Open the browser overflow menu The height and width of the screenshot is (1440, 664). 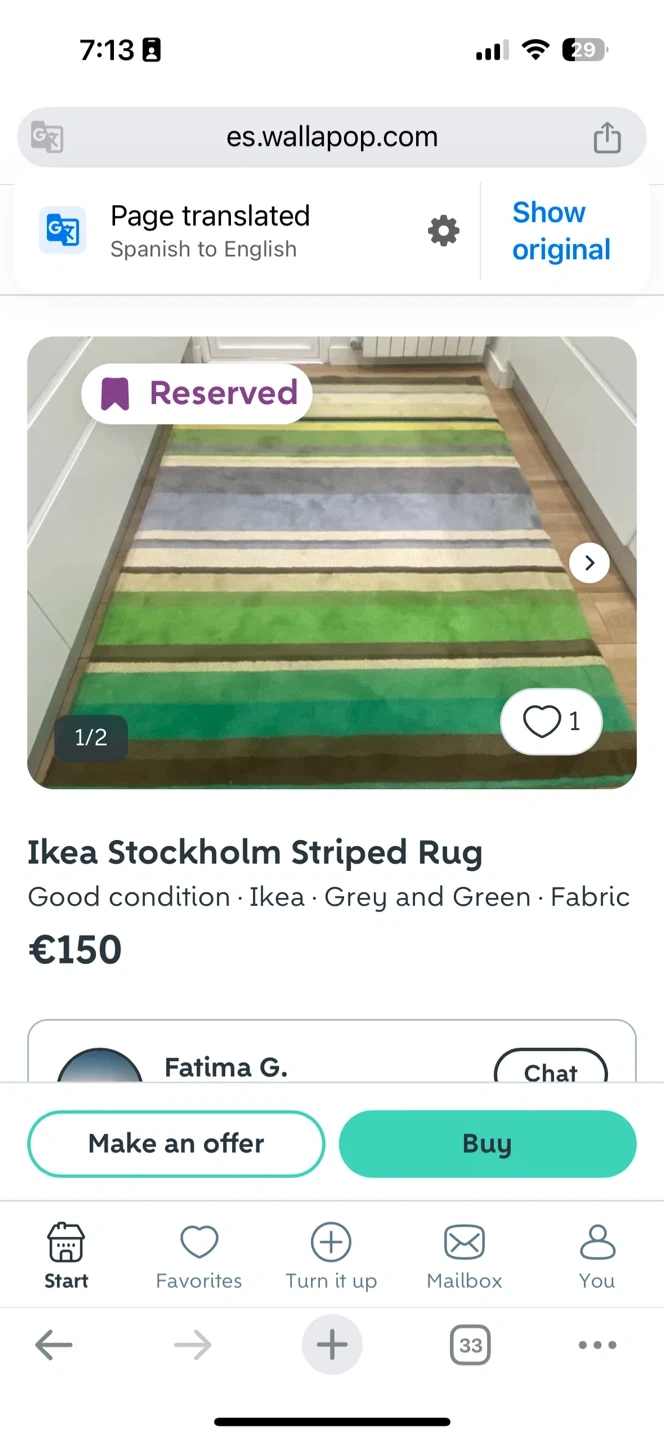point(597,1346)
